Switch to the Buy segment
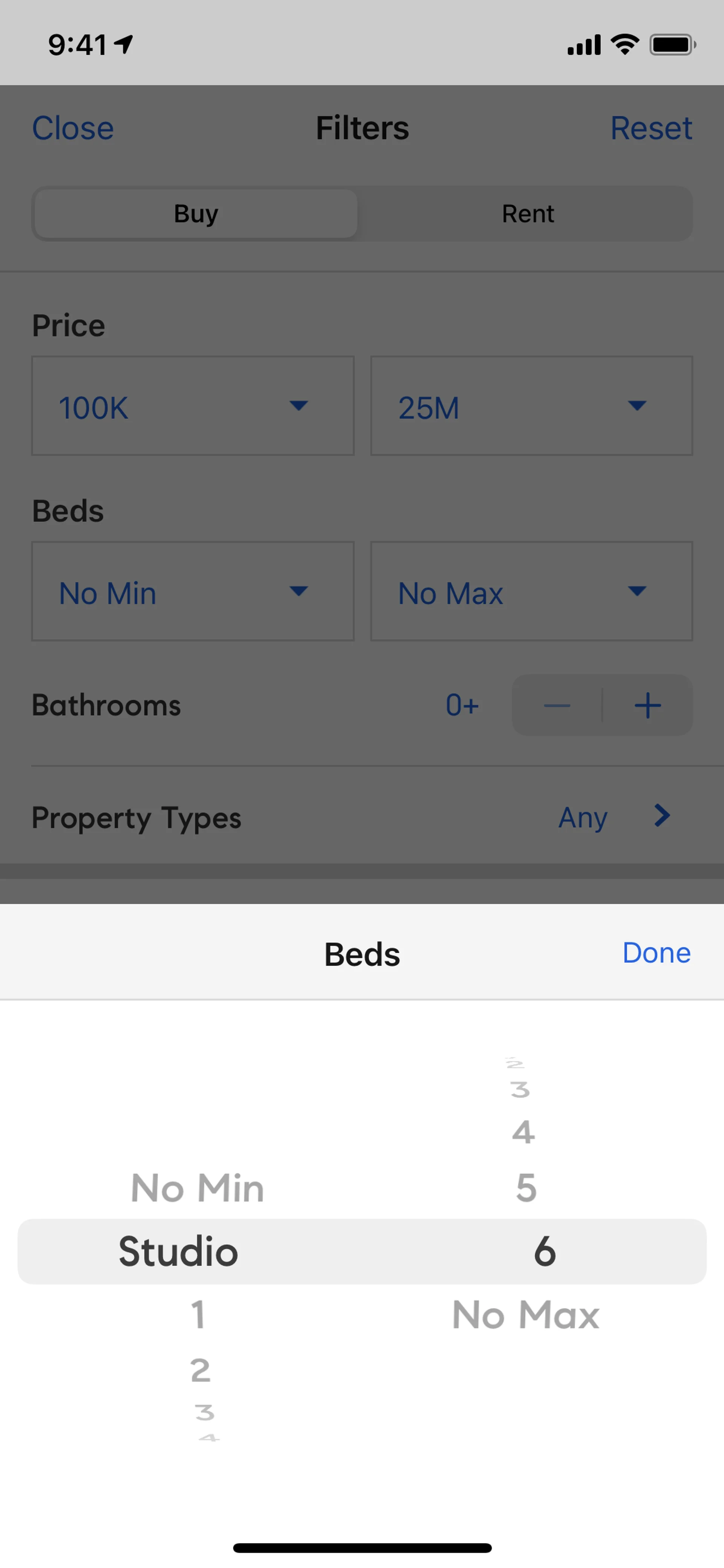 click(196, 213)
